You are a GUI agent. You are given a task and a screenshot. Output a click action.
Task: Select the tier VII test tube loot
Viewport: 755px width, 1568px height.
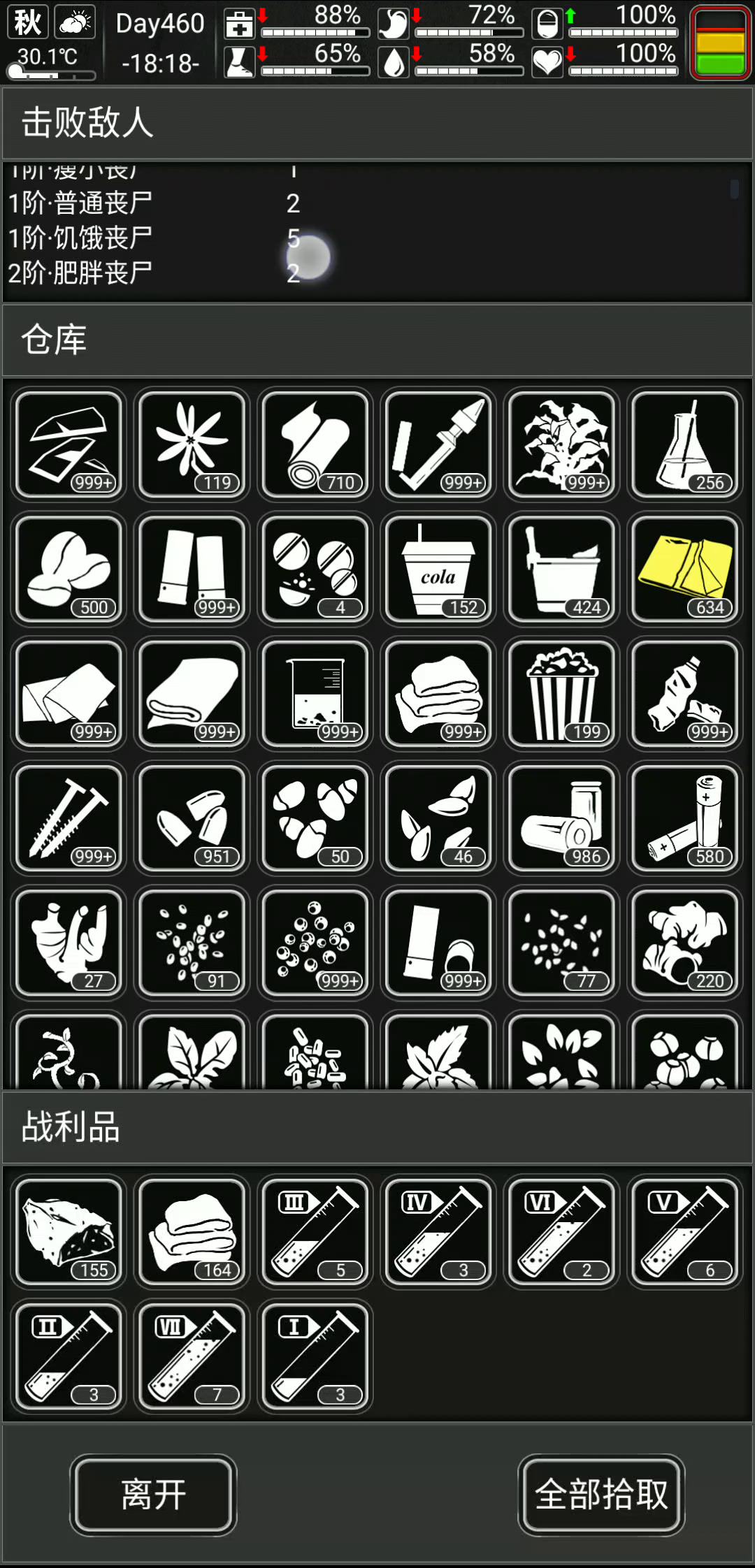(192, 1356)
